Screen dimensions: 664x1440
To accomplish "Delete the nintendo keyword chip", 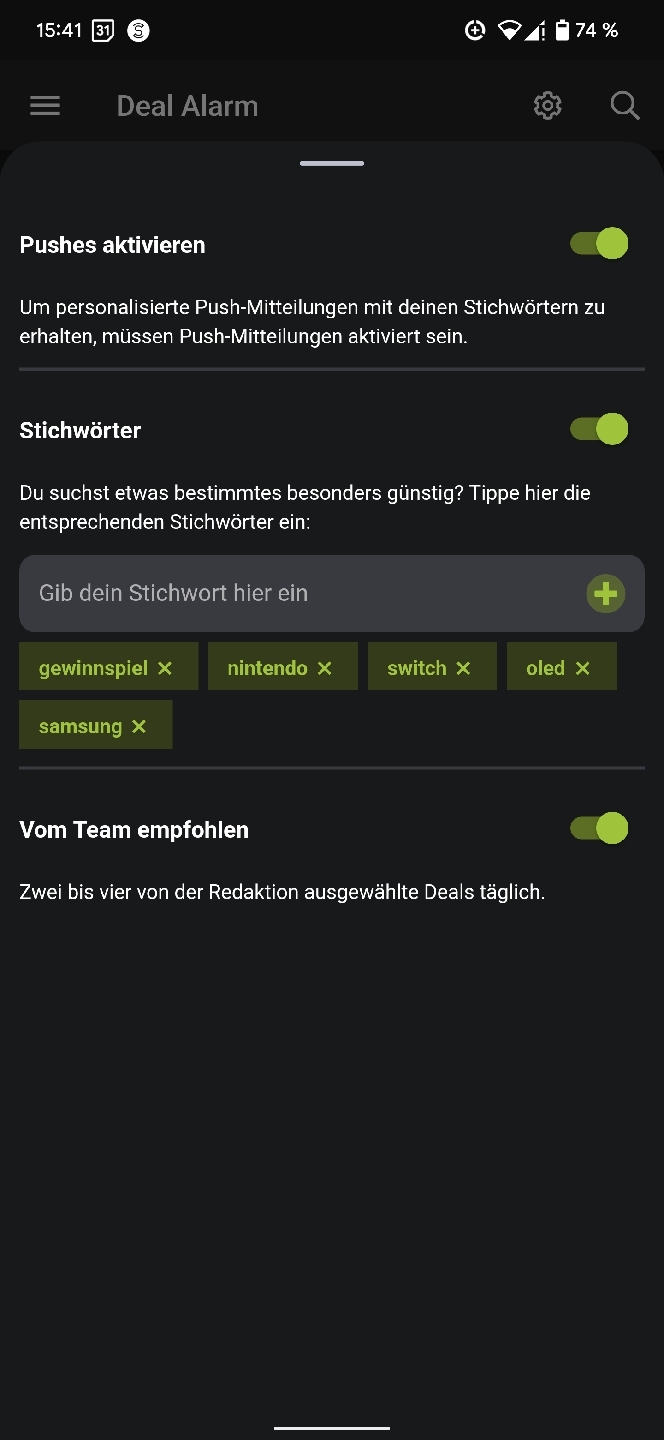I will (324, 668).
